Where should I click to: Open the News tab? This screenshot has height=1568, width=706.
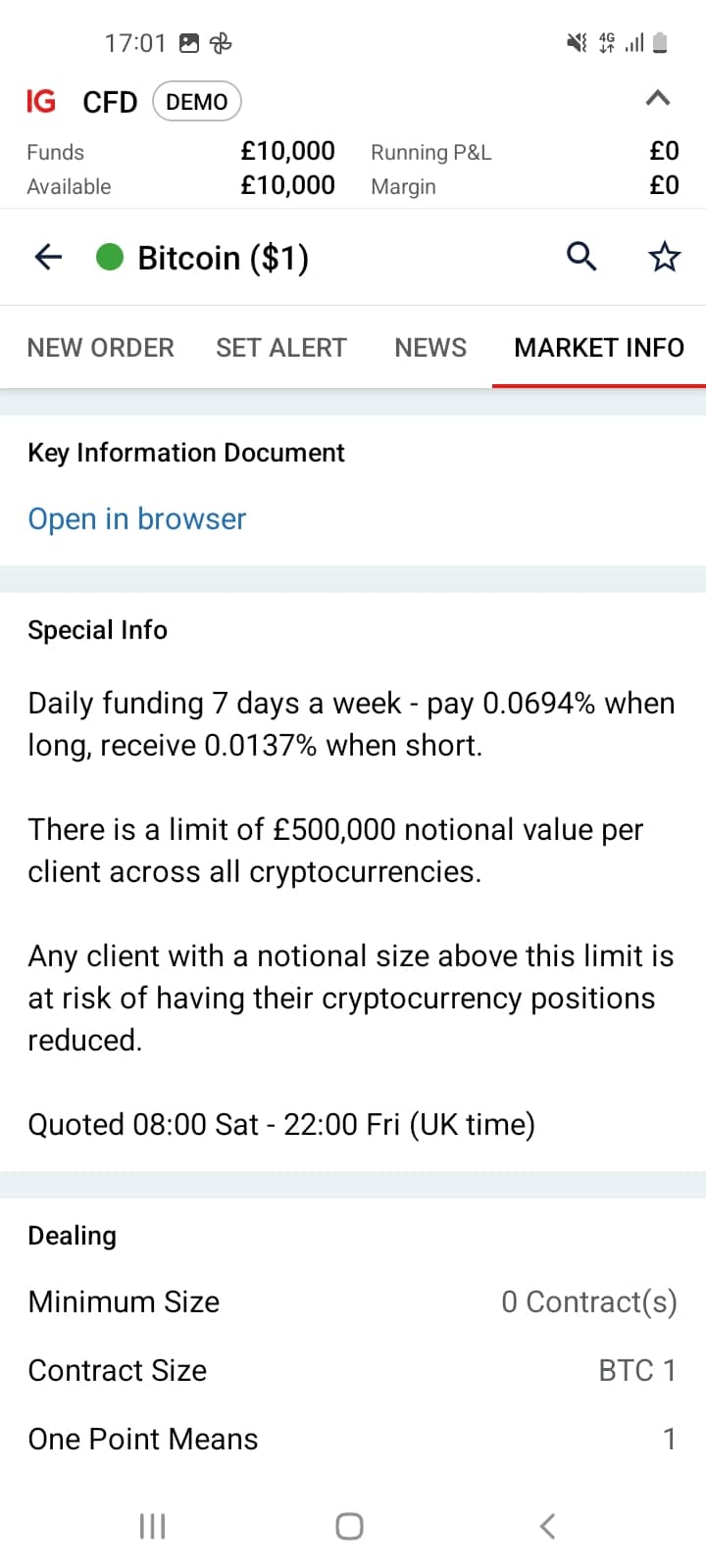(430, 348)
